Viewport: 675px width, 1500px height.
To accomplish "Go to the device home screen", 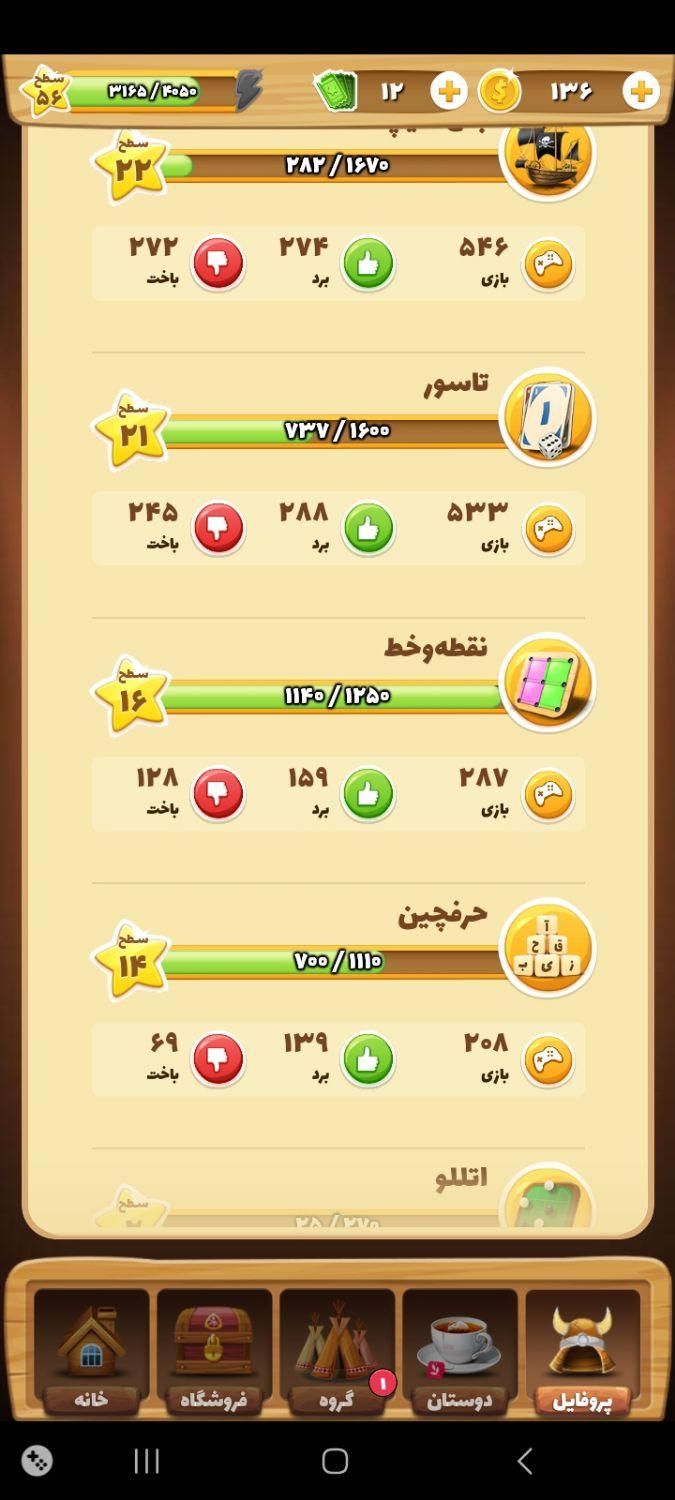I will [335, 1461].
